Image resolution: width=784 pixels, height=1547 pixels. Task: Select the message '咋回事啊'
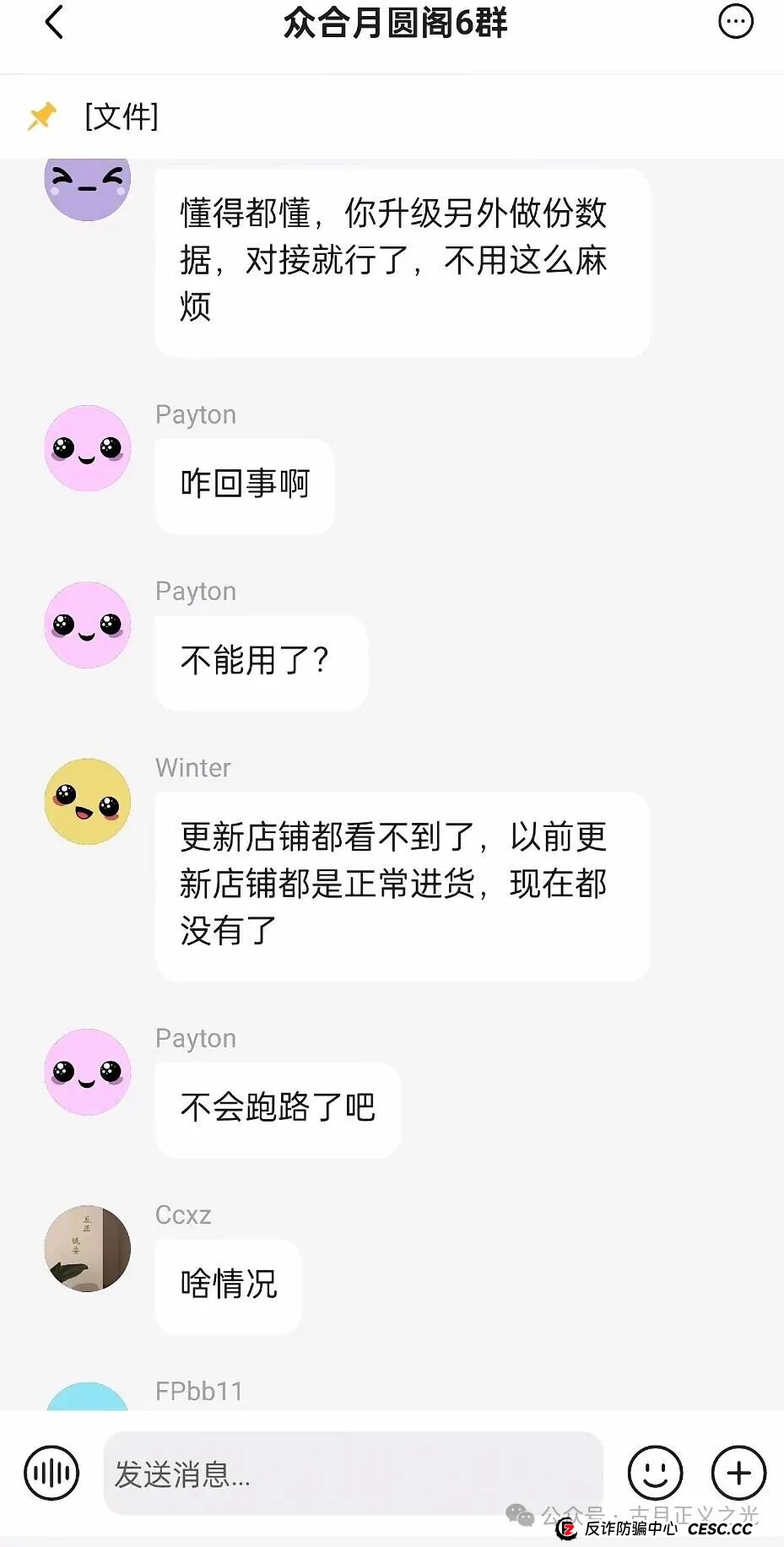[244, 484]
